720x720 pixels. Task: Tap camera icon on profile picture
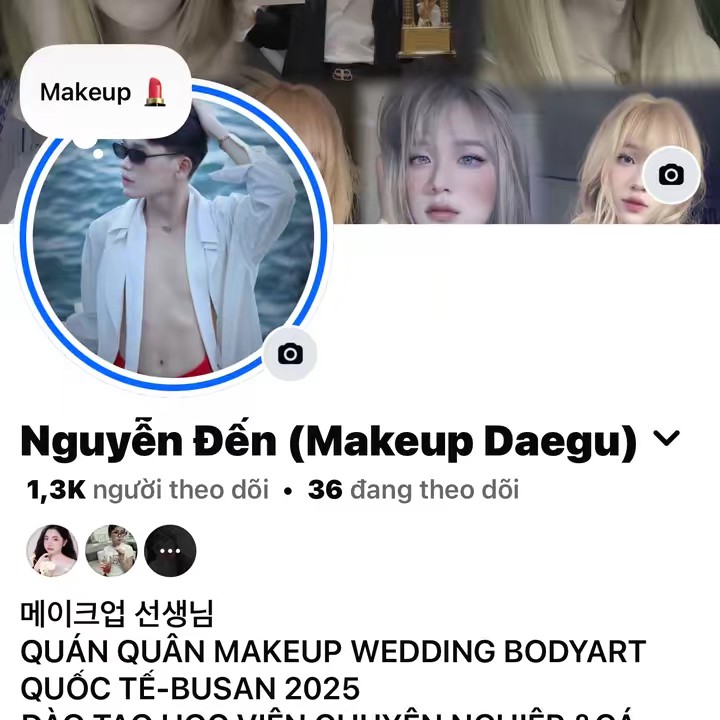[290, 353]
